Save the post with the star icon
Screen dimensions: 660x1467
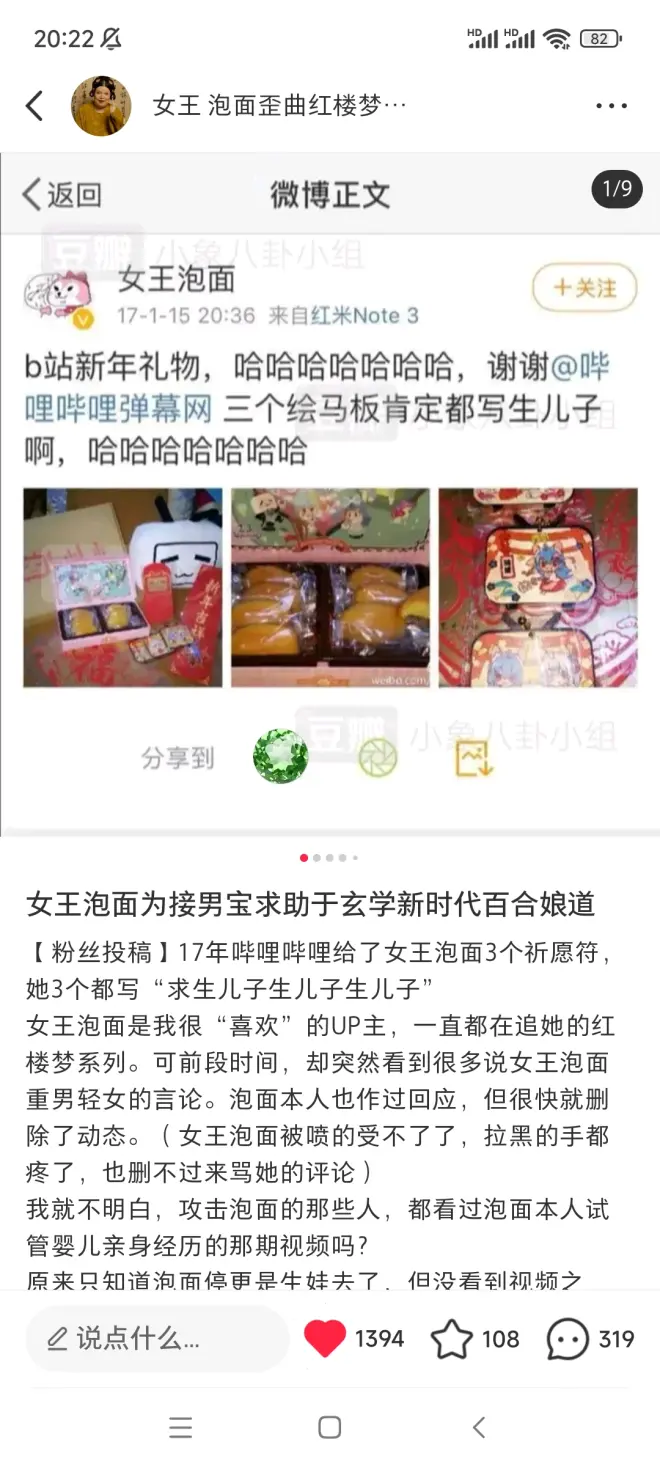coord(451,1338)
